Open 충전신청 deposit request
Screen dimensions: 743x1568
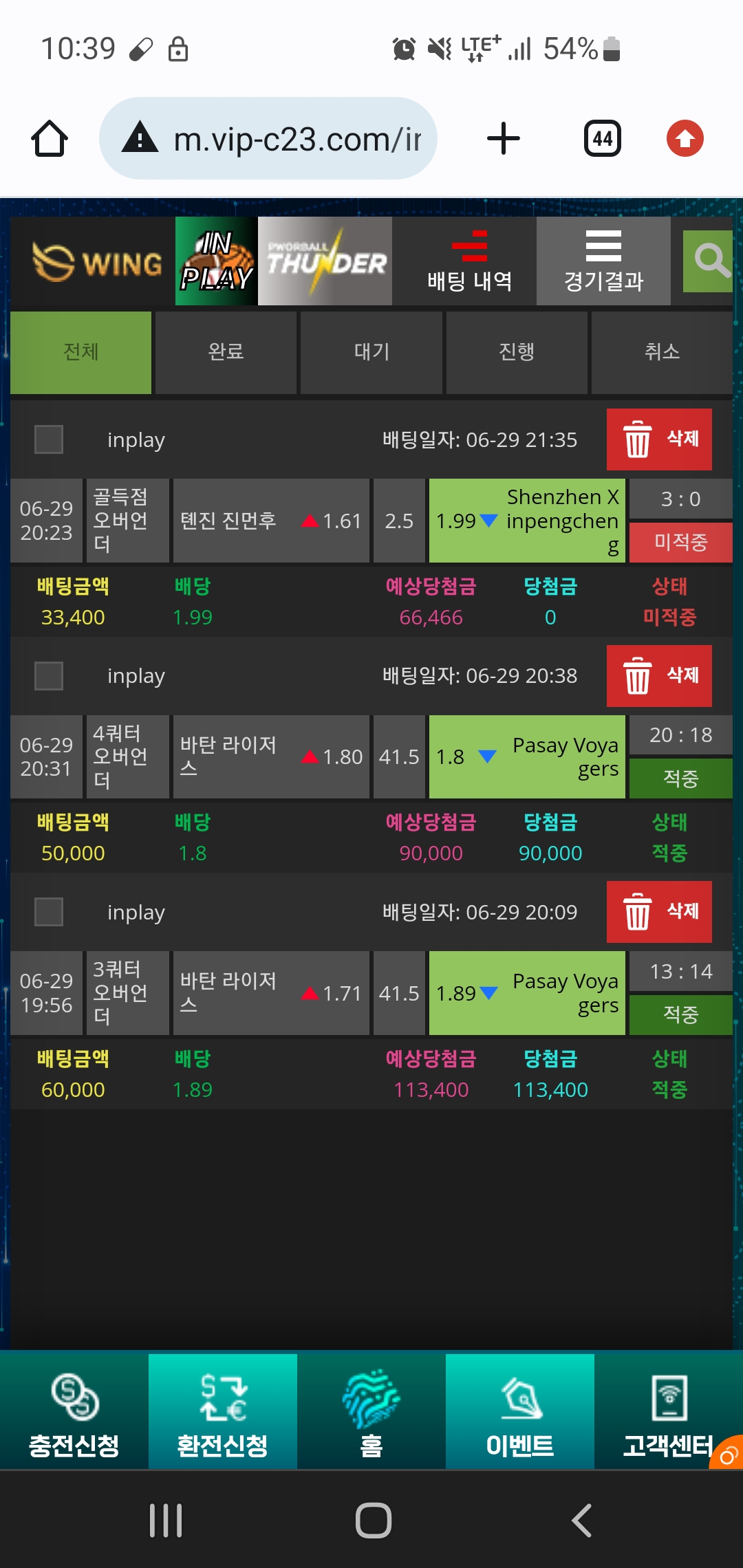74,1412
